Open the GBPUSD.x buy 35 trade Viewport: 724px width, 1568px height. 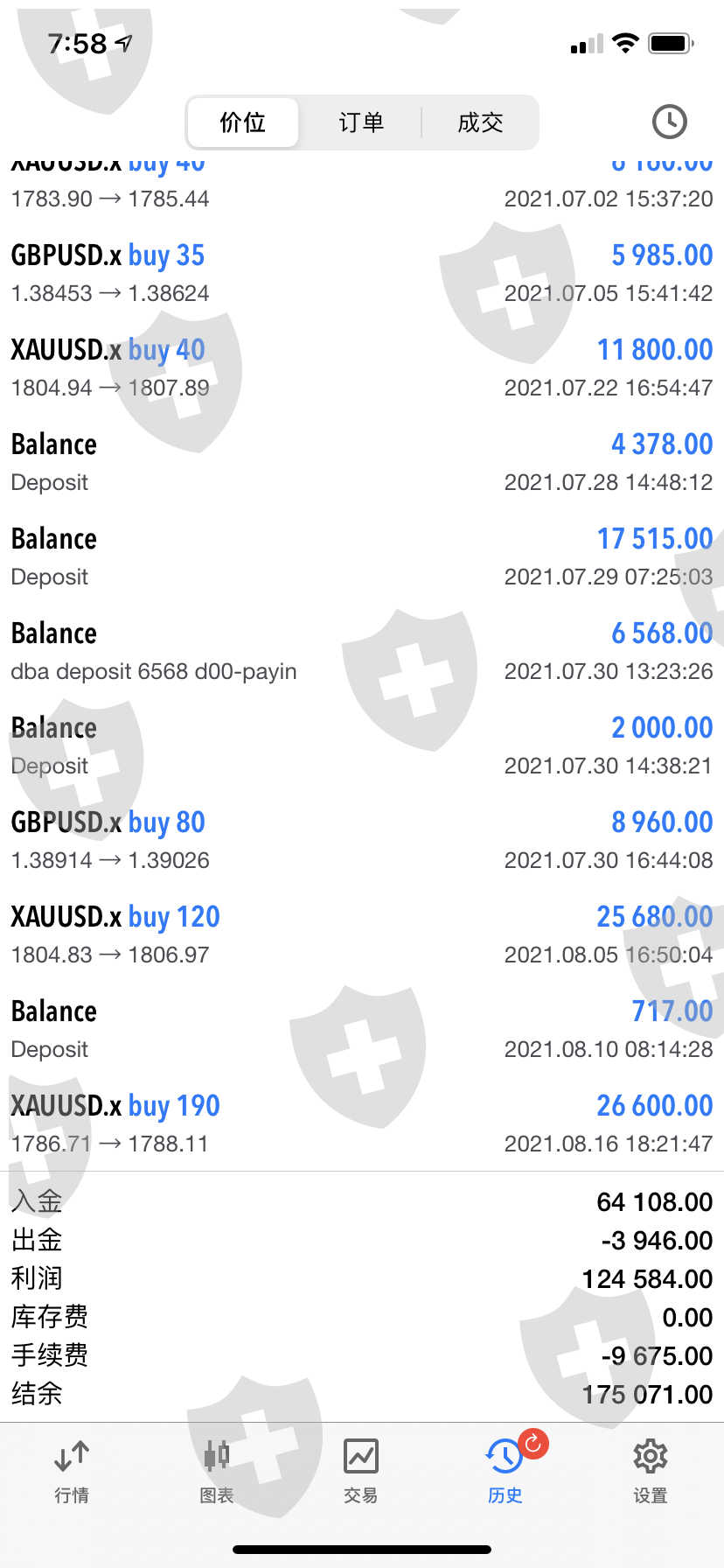(x=362, y=273)
